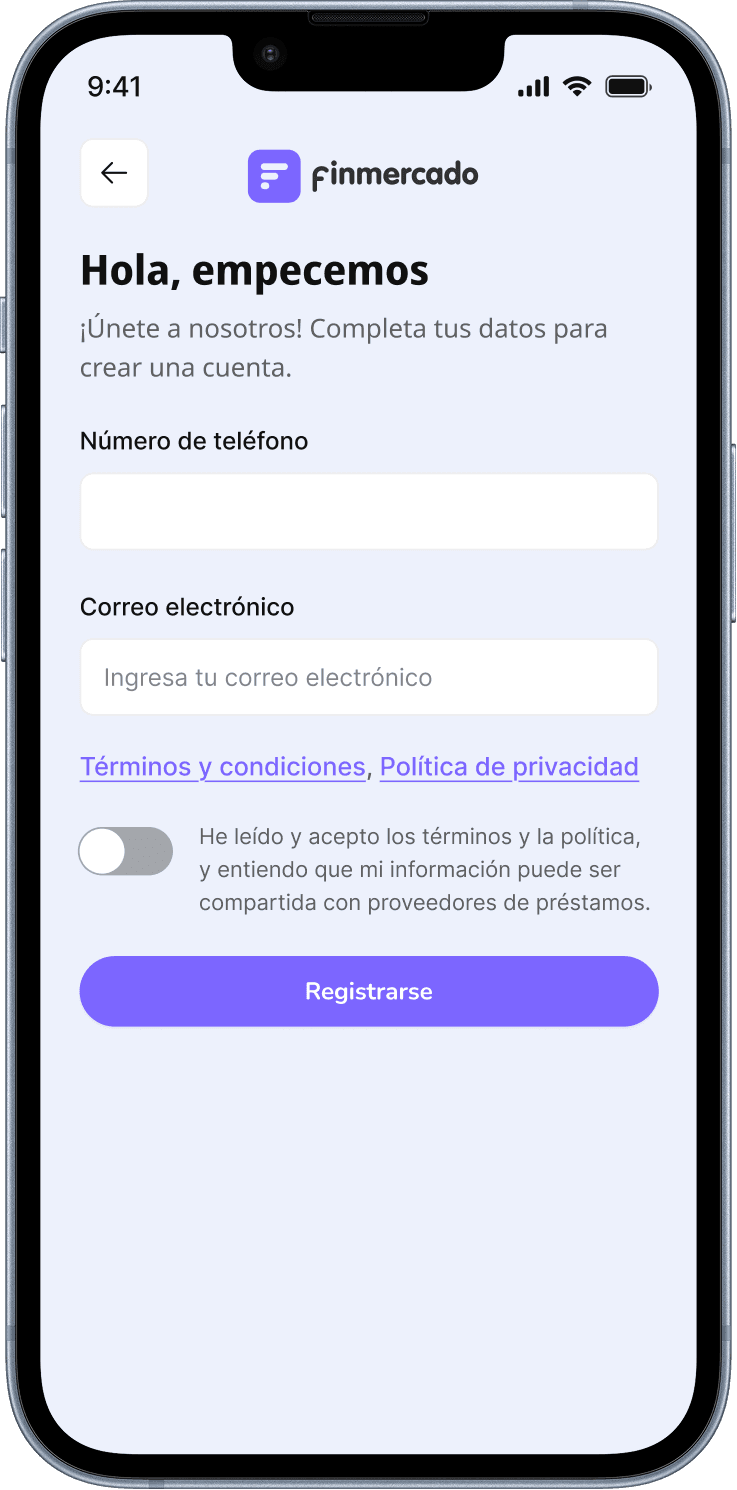
Task: Tap the battery icon in the status bar
Action: [628, 87]
